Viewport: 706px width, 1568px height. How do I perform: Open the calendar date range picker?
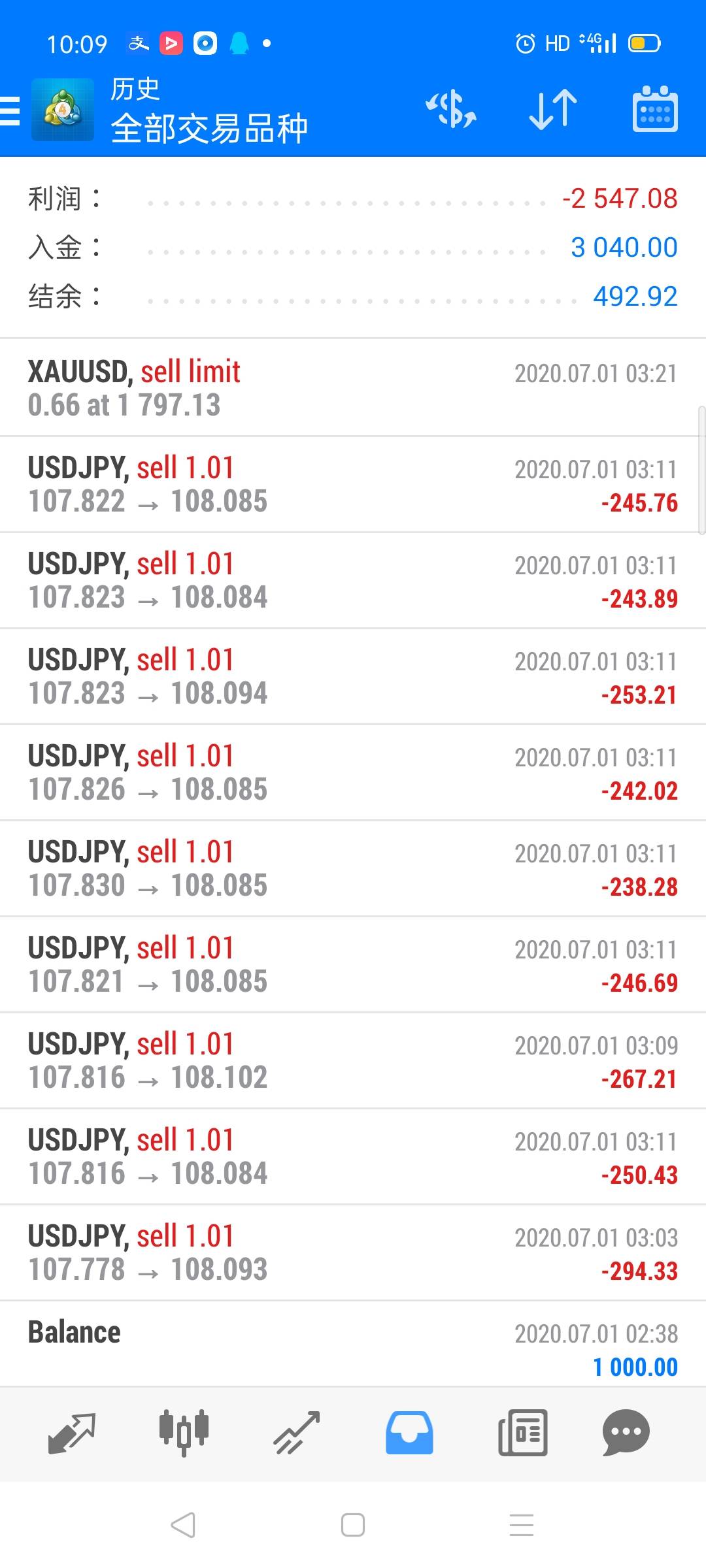point(654,109)
